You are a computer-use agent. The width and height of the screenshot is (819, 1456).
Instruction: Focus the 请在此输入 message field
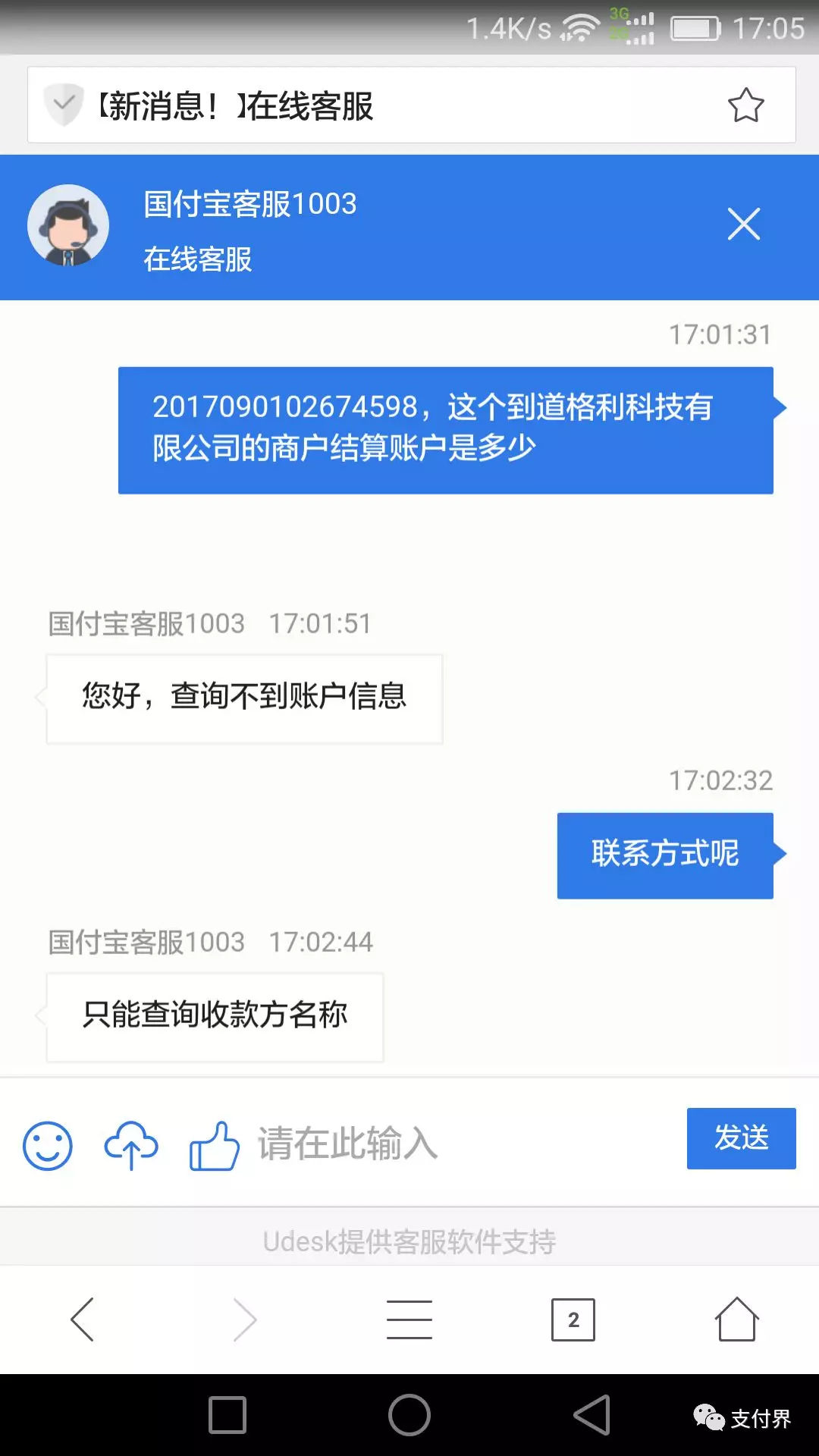tap(455, 1144)
